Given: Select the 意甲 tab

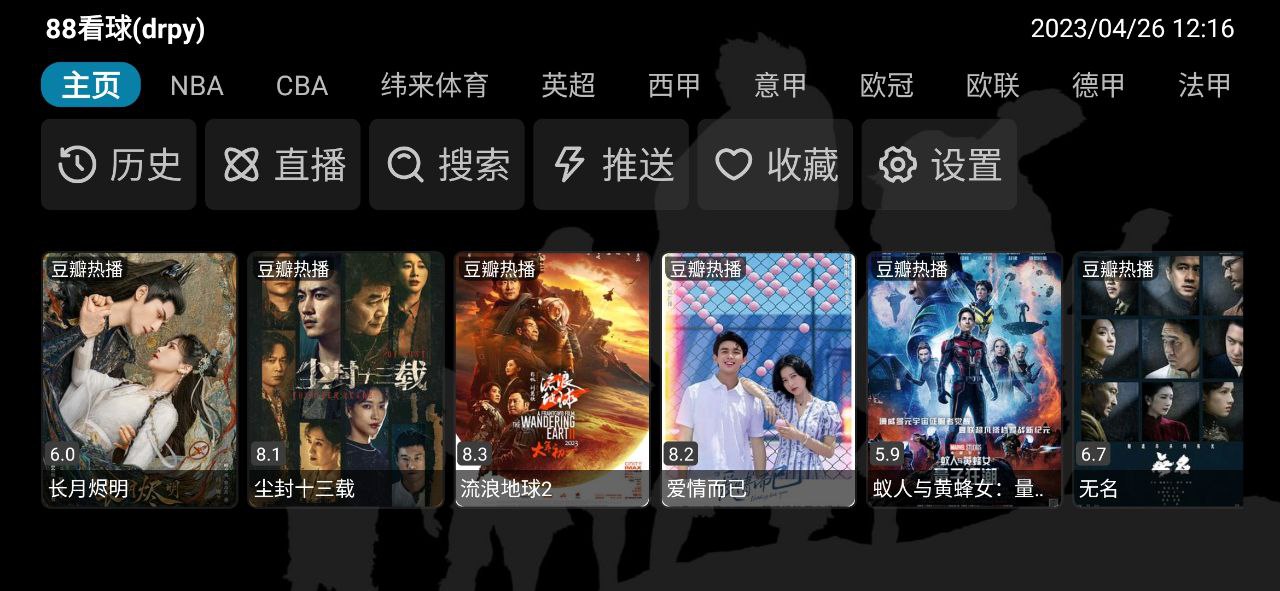Looking at the screenshot, I should click(780, 85).
